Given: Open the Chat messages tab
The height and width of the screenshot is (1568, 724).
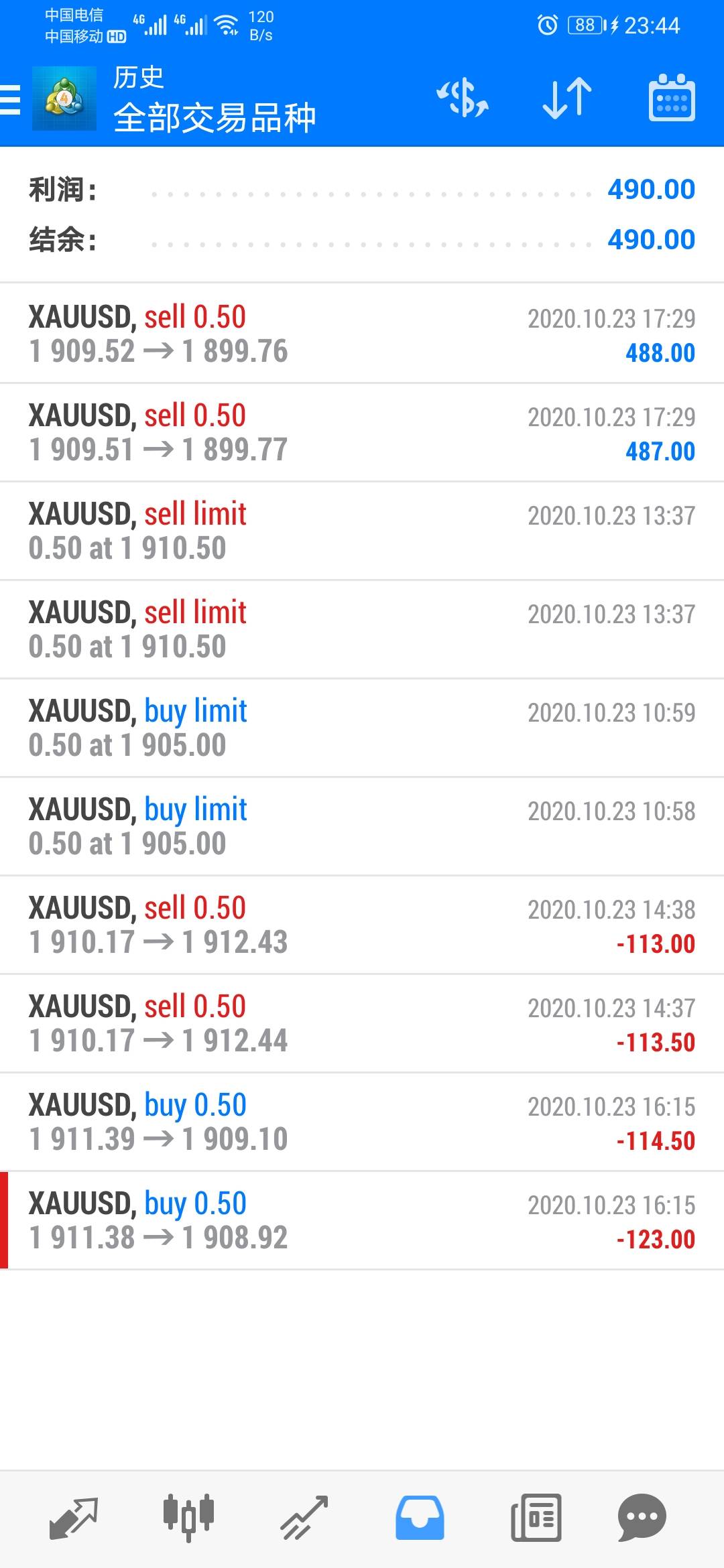Looking at the screenshot, I should click(642, 1517).
